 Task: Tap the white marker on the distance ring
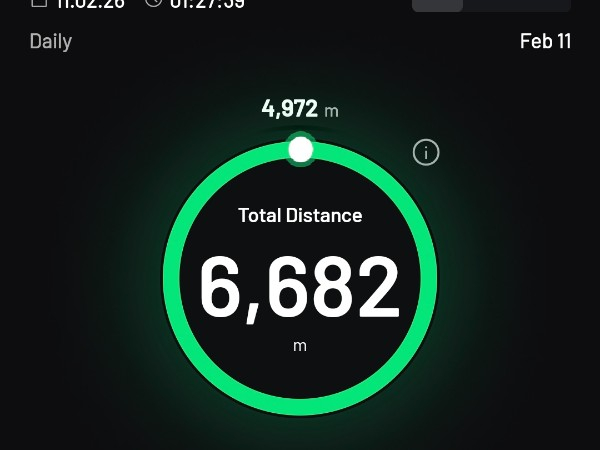(x=300, y=150)
